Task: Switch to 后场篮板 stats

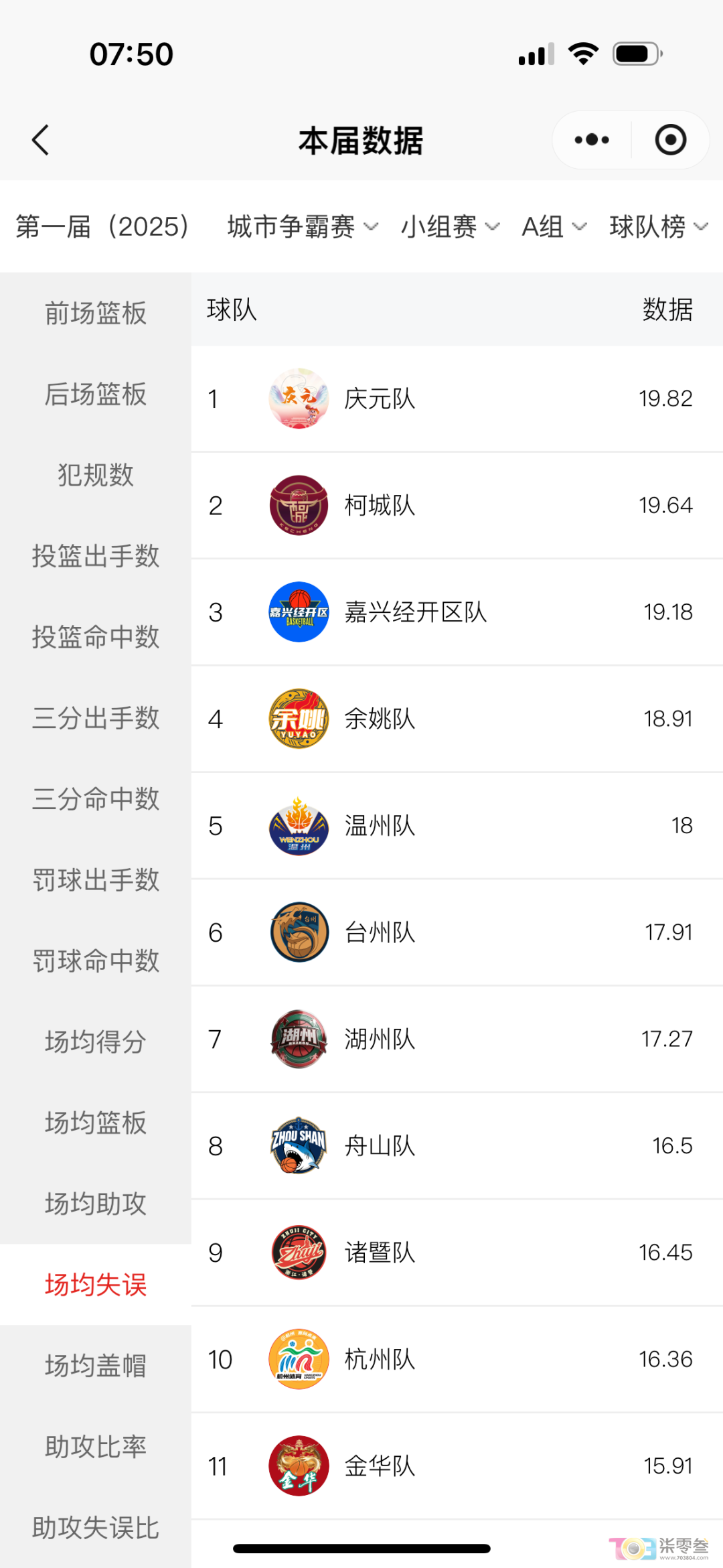Action: click(96, 394)
